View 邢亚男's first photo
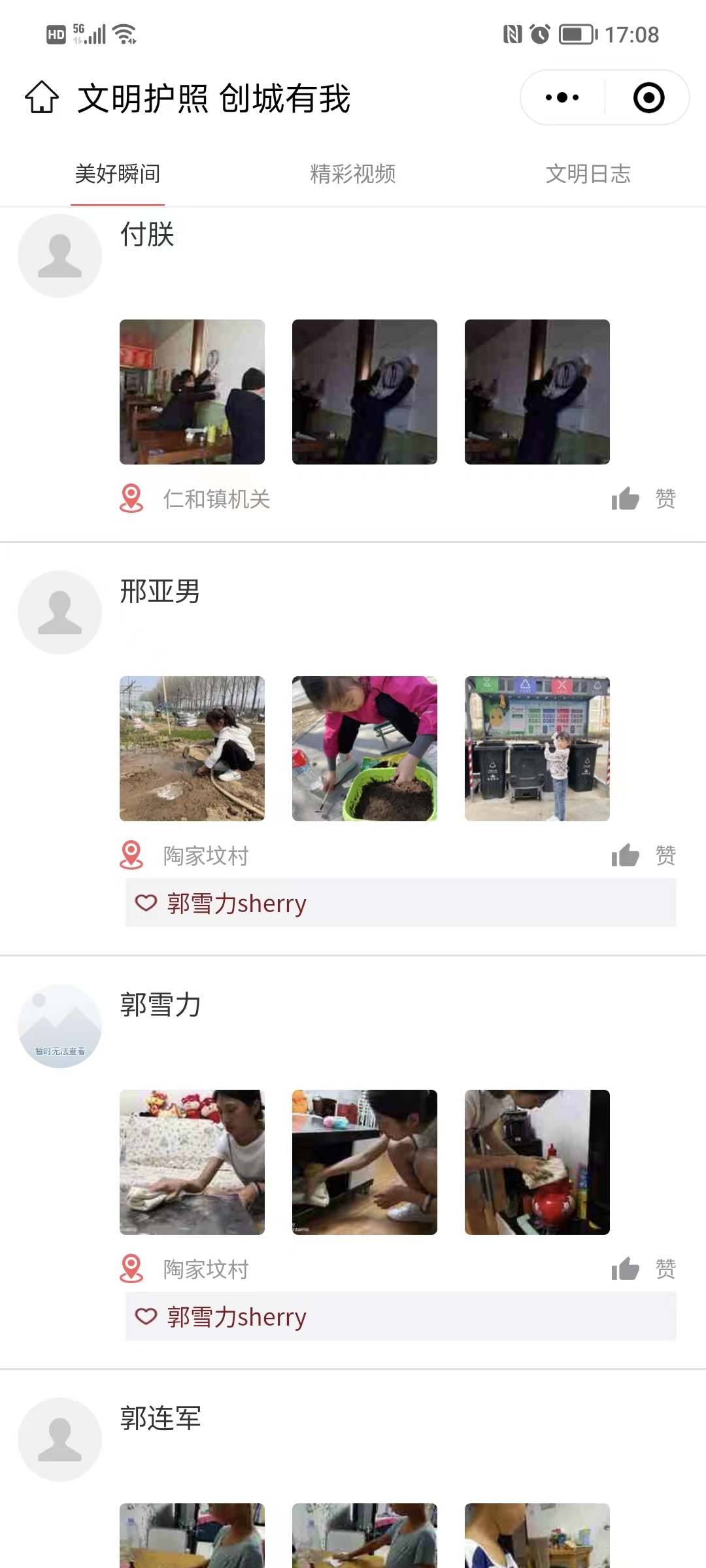The width and height of the screenshot is (706, 1568). (192, 749)
